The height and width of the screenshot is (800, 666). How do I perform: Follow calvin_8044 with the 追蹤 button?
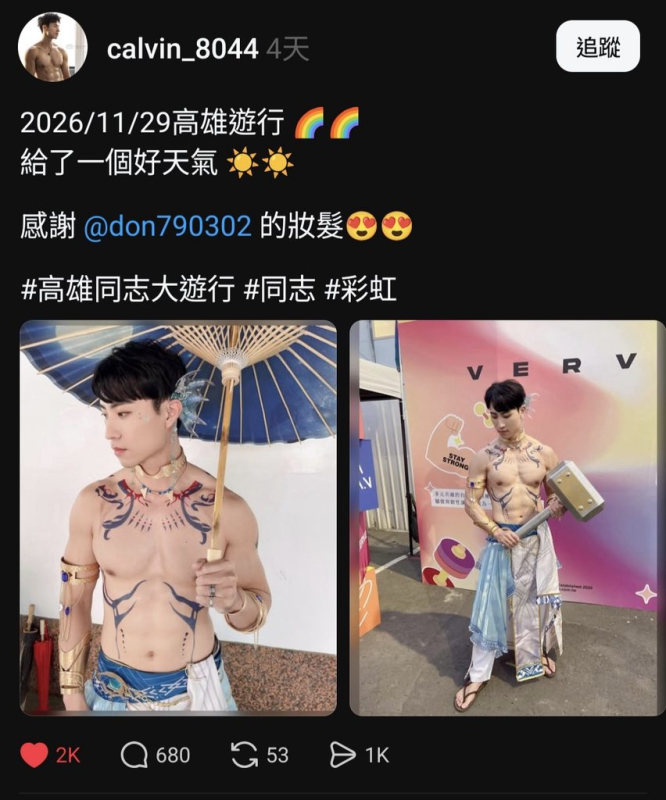(597, 47)
